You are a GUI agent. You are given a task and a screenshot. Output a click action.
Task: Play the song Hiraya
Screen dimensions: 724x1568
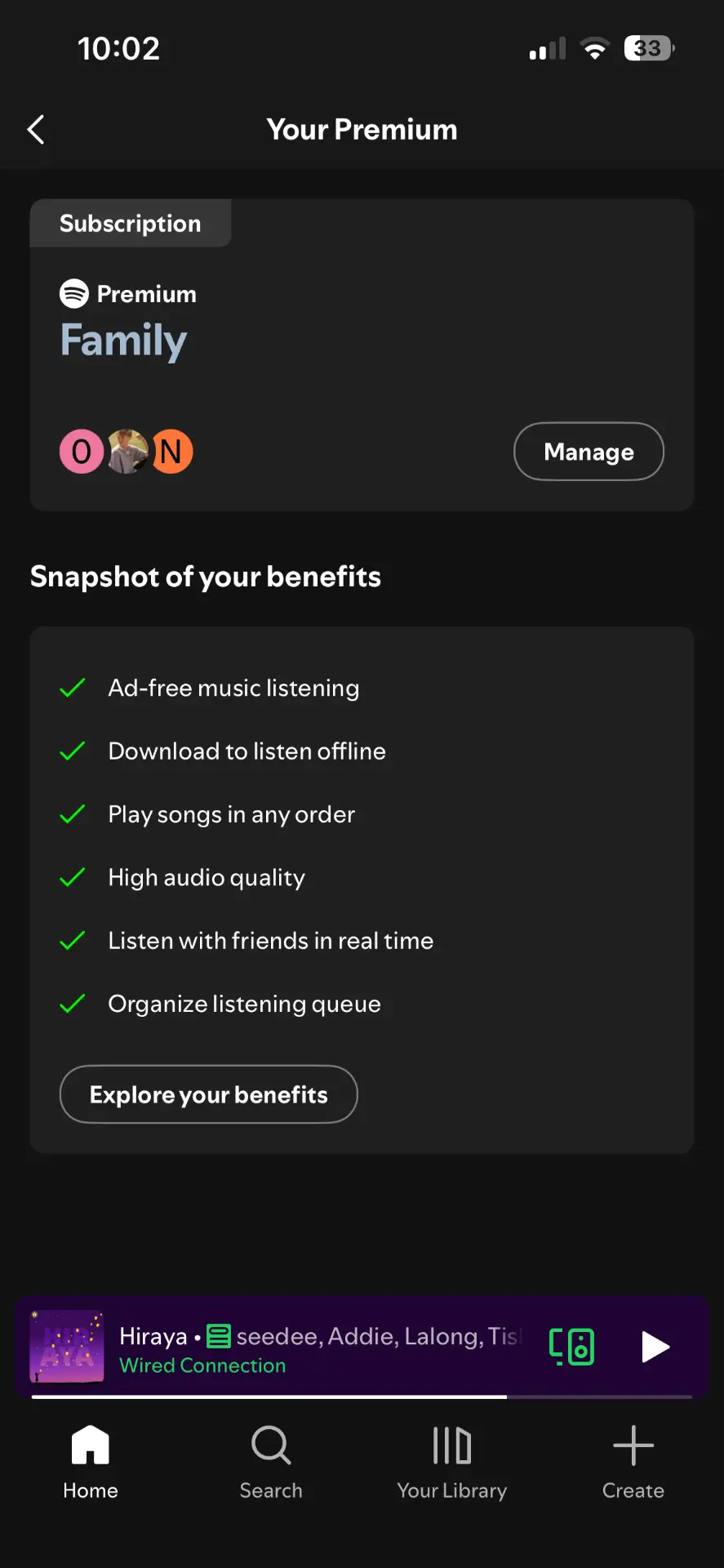655,1347
